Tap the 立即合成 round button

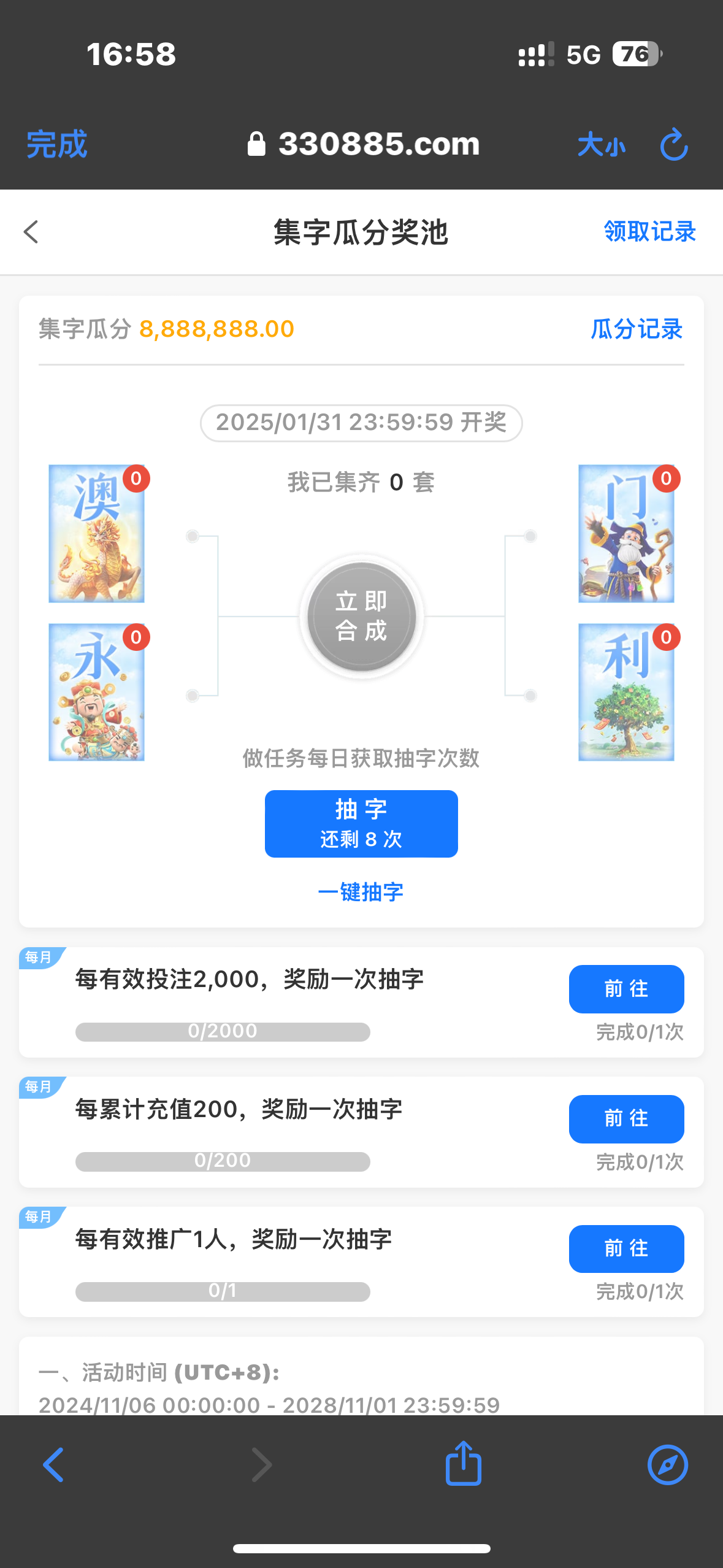click(361, 617)
